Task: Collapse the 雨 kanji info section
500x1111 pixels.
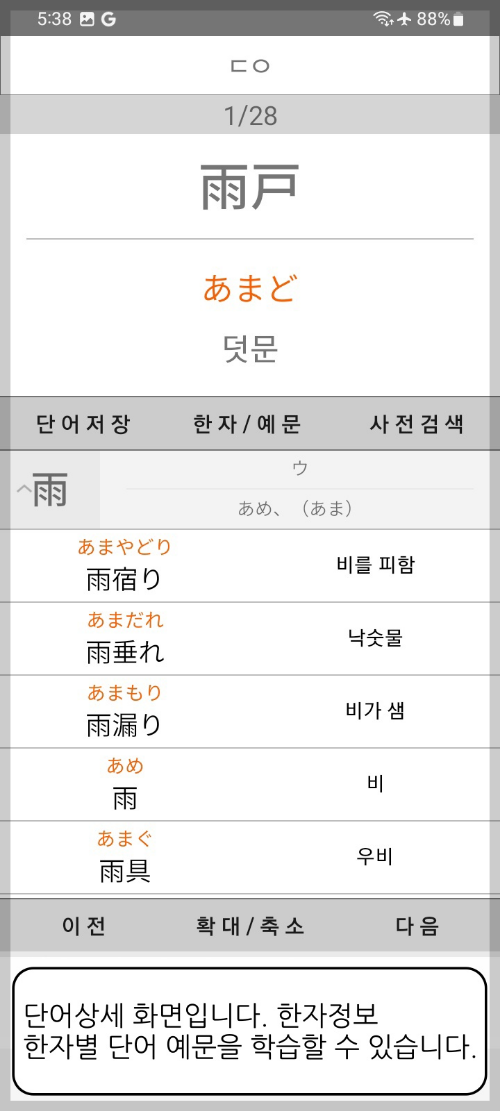Action: coord(50,490)
